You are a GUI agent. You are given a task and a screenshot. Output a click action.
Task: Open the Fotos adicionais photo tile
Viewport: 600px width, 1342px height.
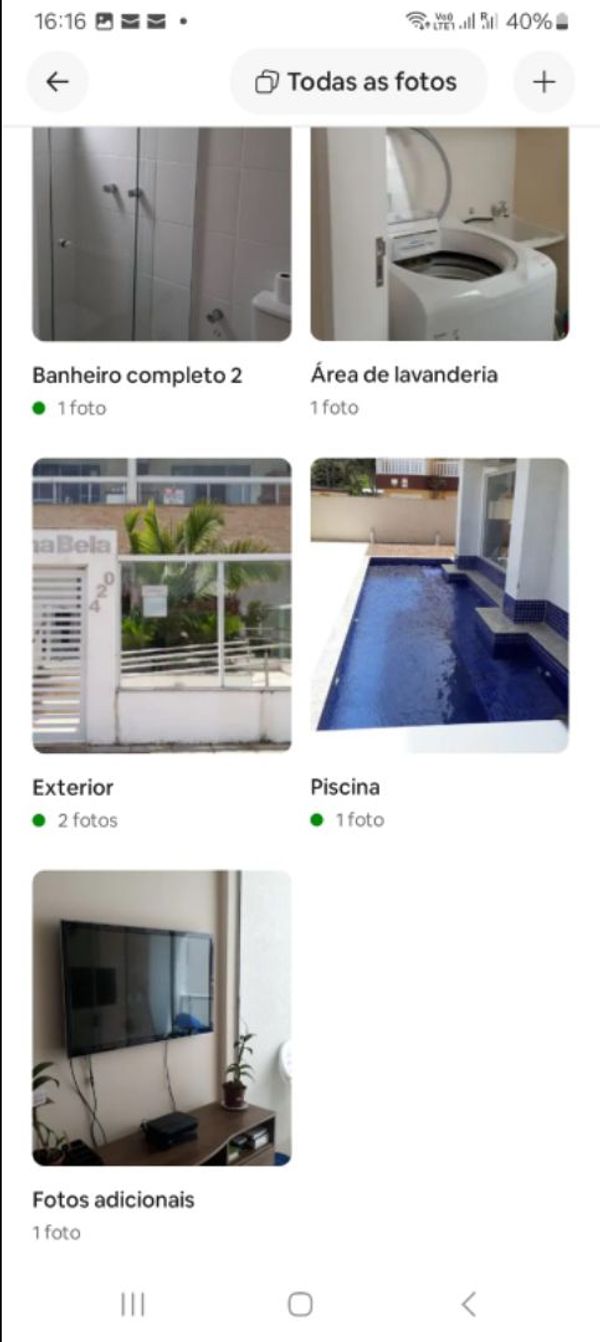[162, 1017]
